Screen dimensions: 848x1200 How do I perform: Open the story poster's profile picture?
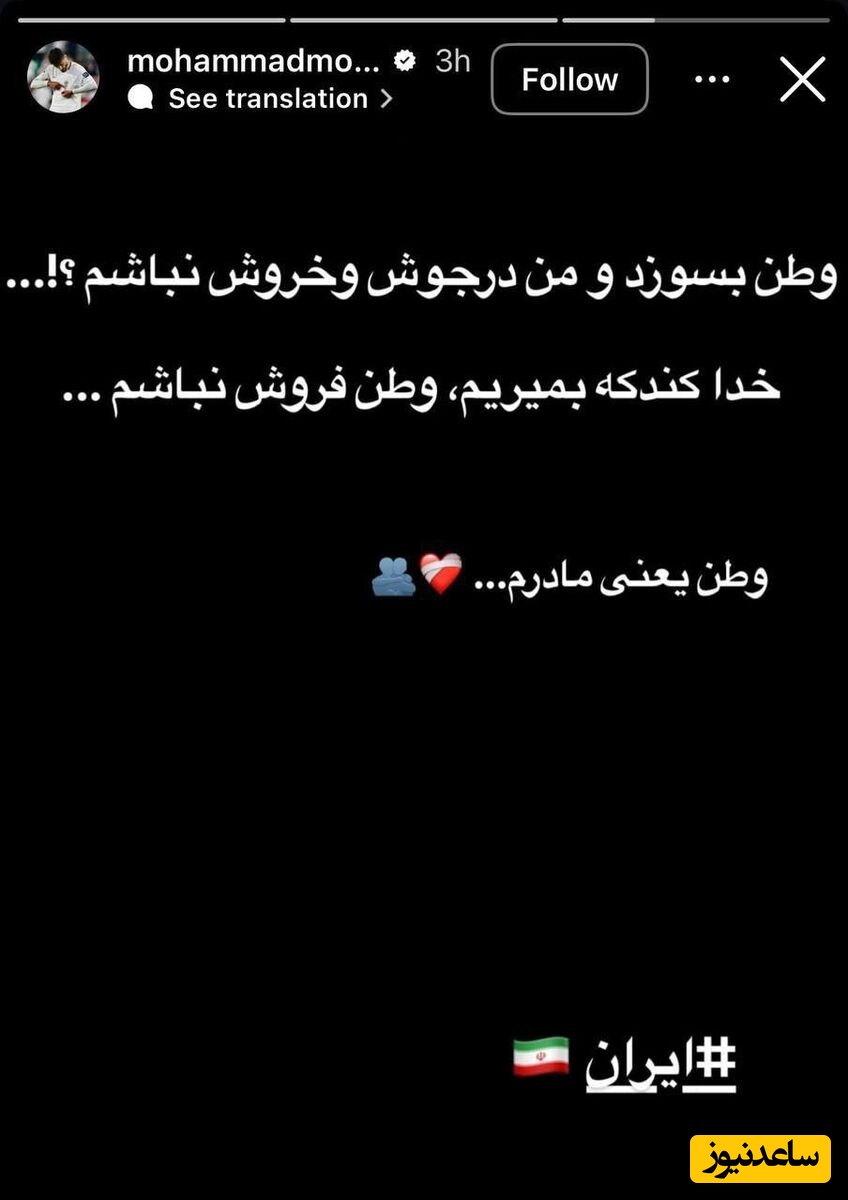pos(64,78)
